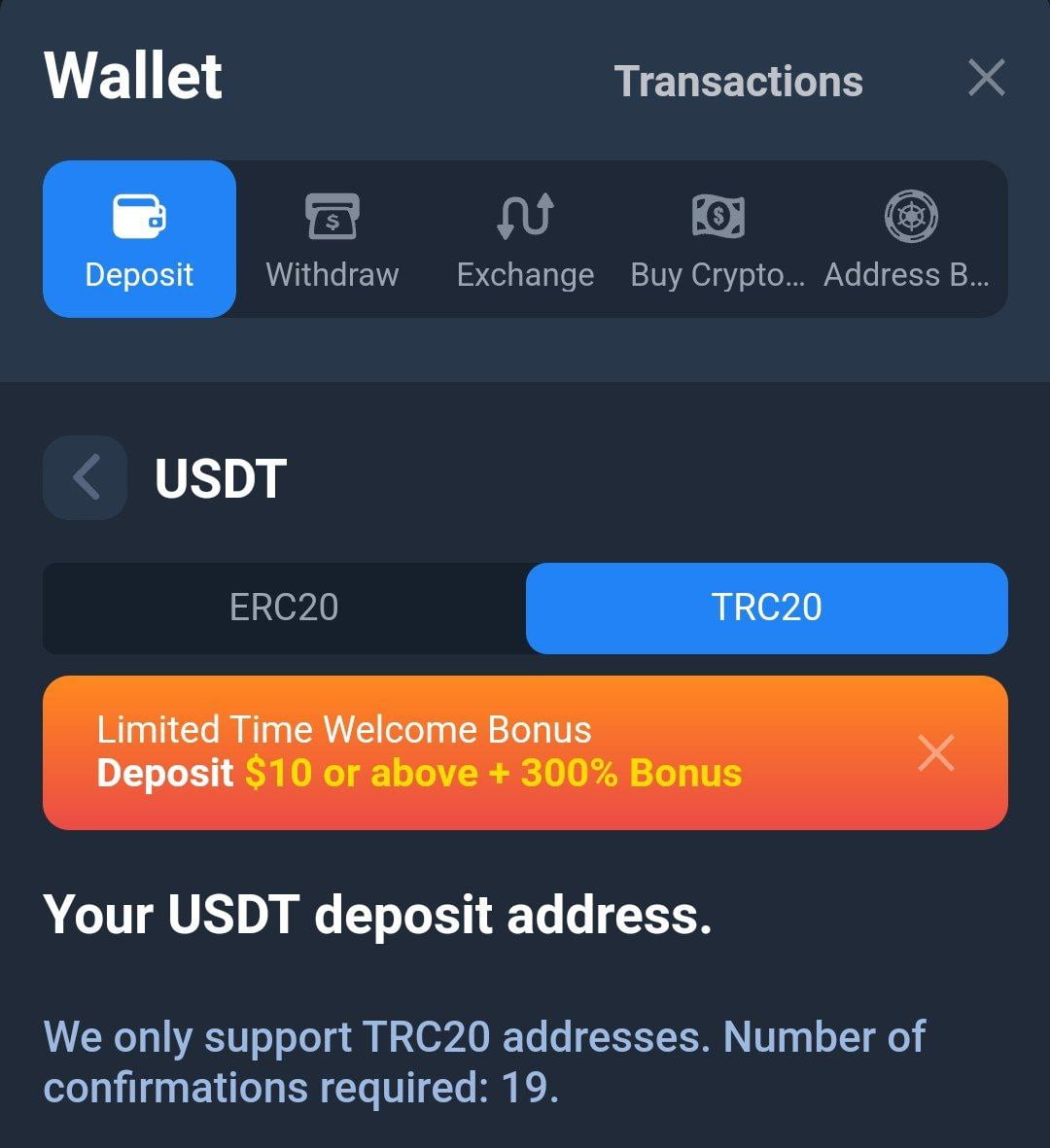Select the Exchange icon
This screenshot has height=1148, width=1050.
(x=525, y=215)
